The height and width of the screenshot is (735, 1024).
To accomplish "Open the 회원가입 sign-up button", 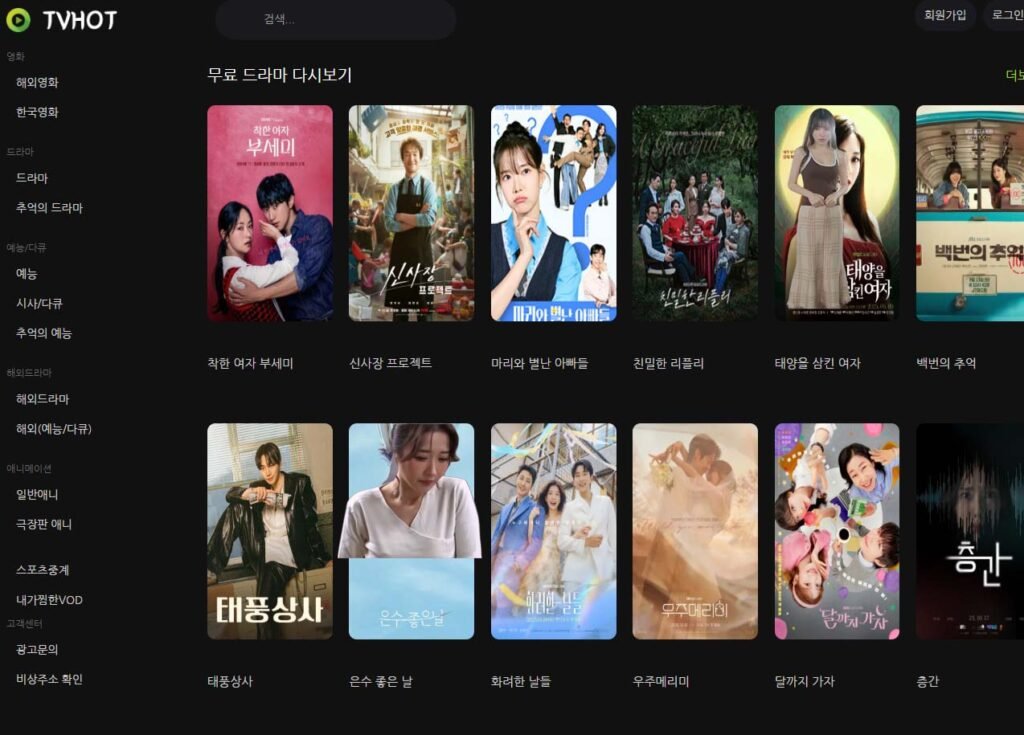I will pos(945,15).
